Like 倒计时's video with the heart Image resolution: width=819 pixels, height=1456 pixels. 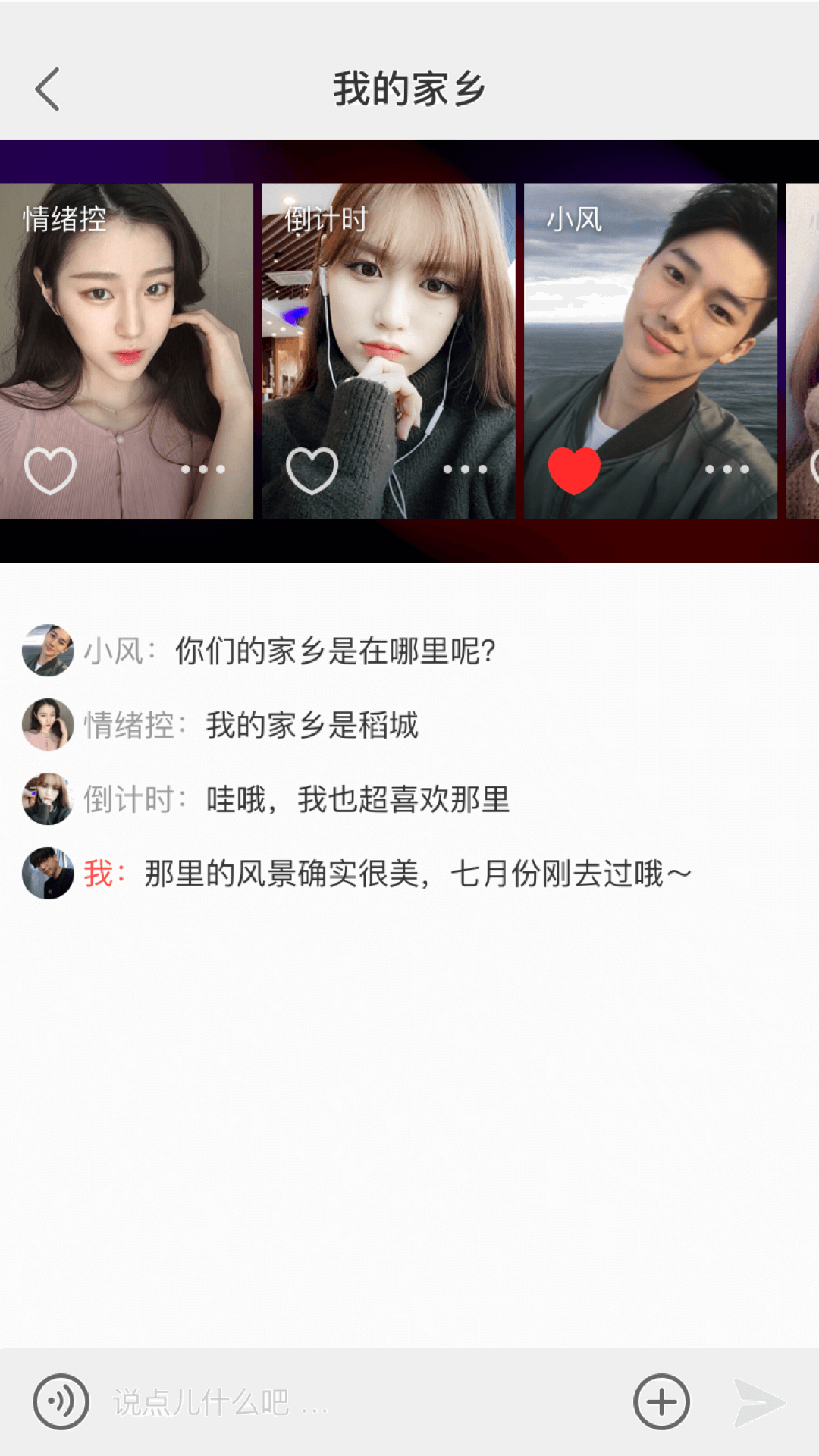click(313, 469)
